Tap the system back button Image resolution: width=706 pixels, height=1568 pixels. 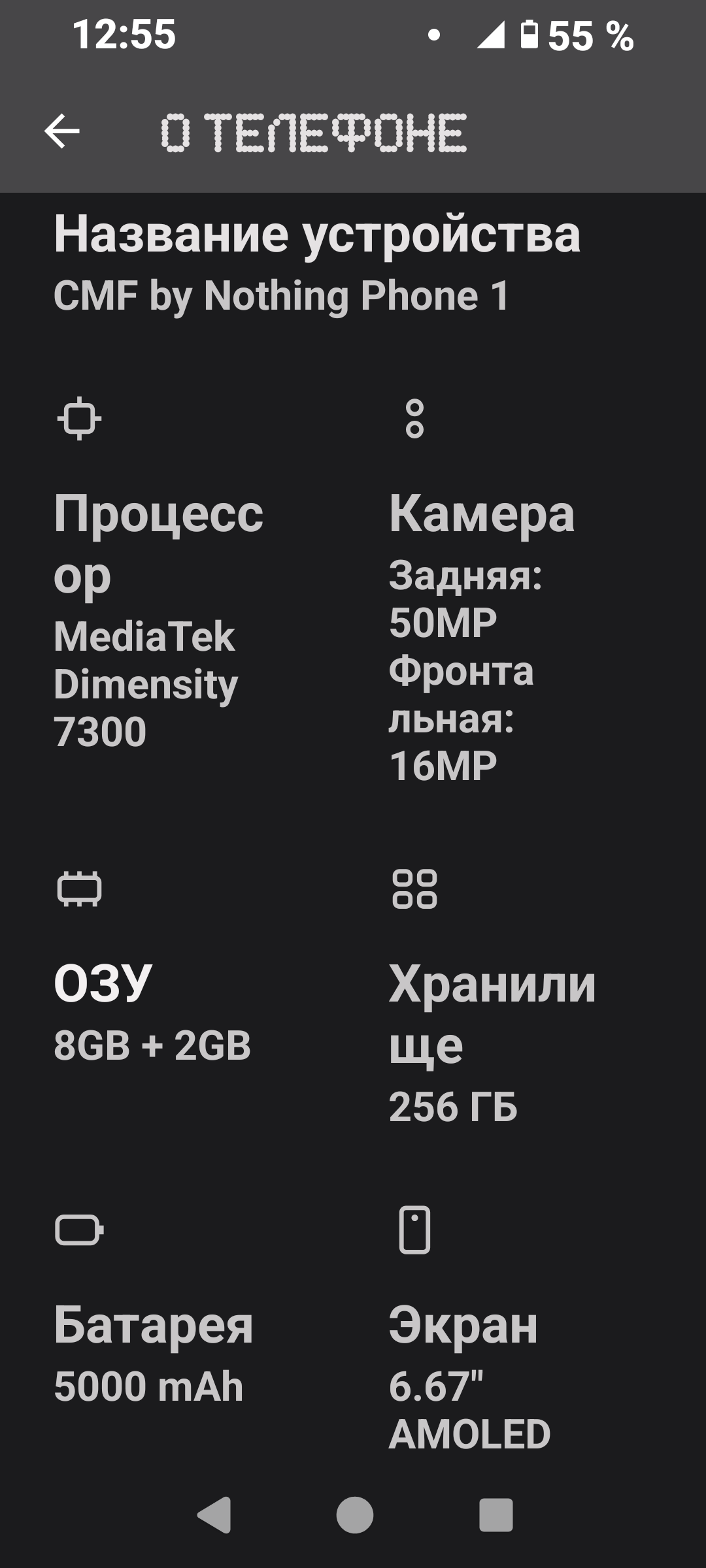pyautogui.click(x=214, y=1514)
